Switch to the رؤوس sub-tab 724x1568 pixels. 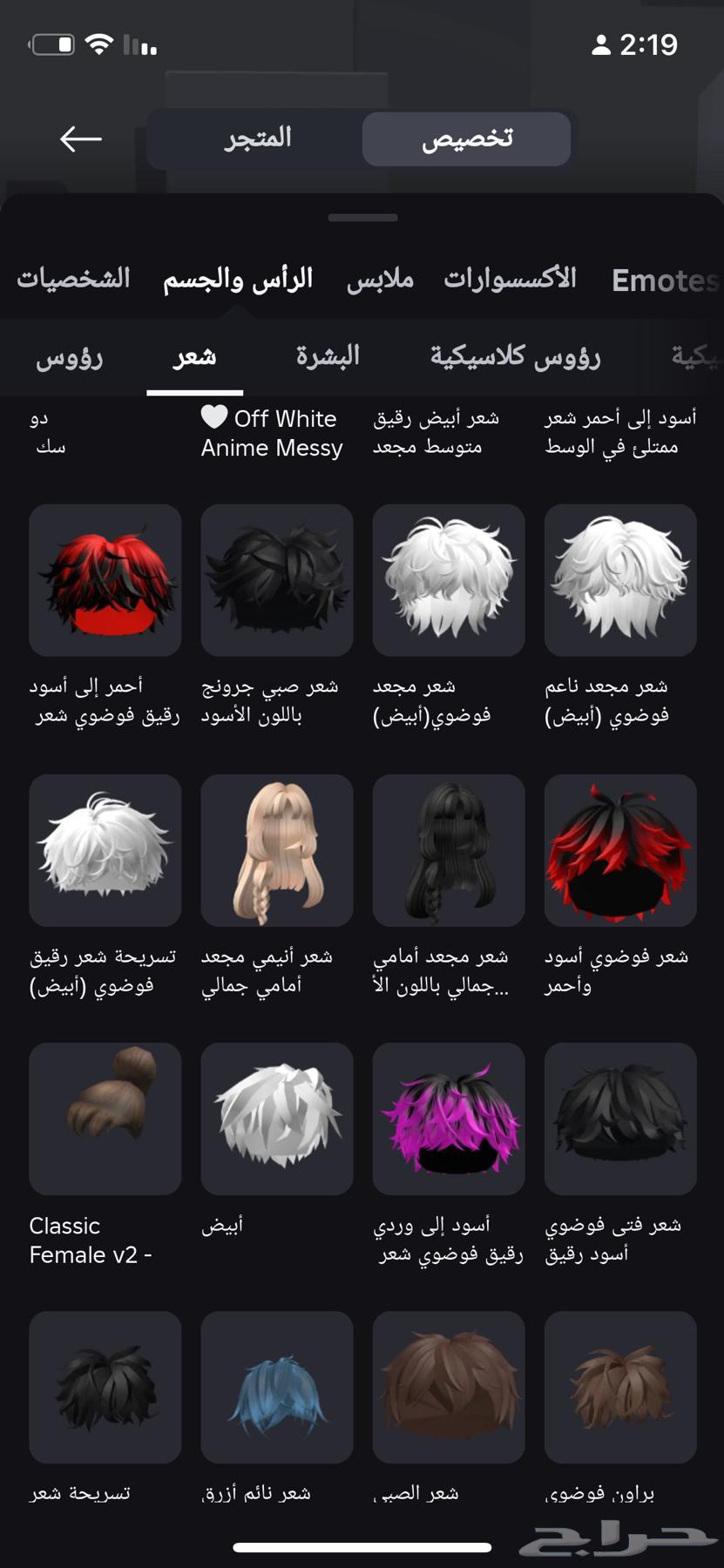click(70, 356)
